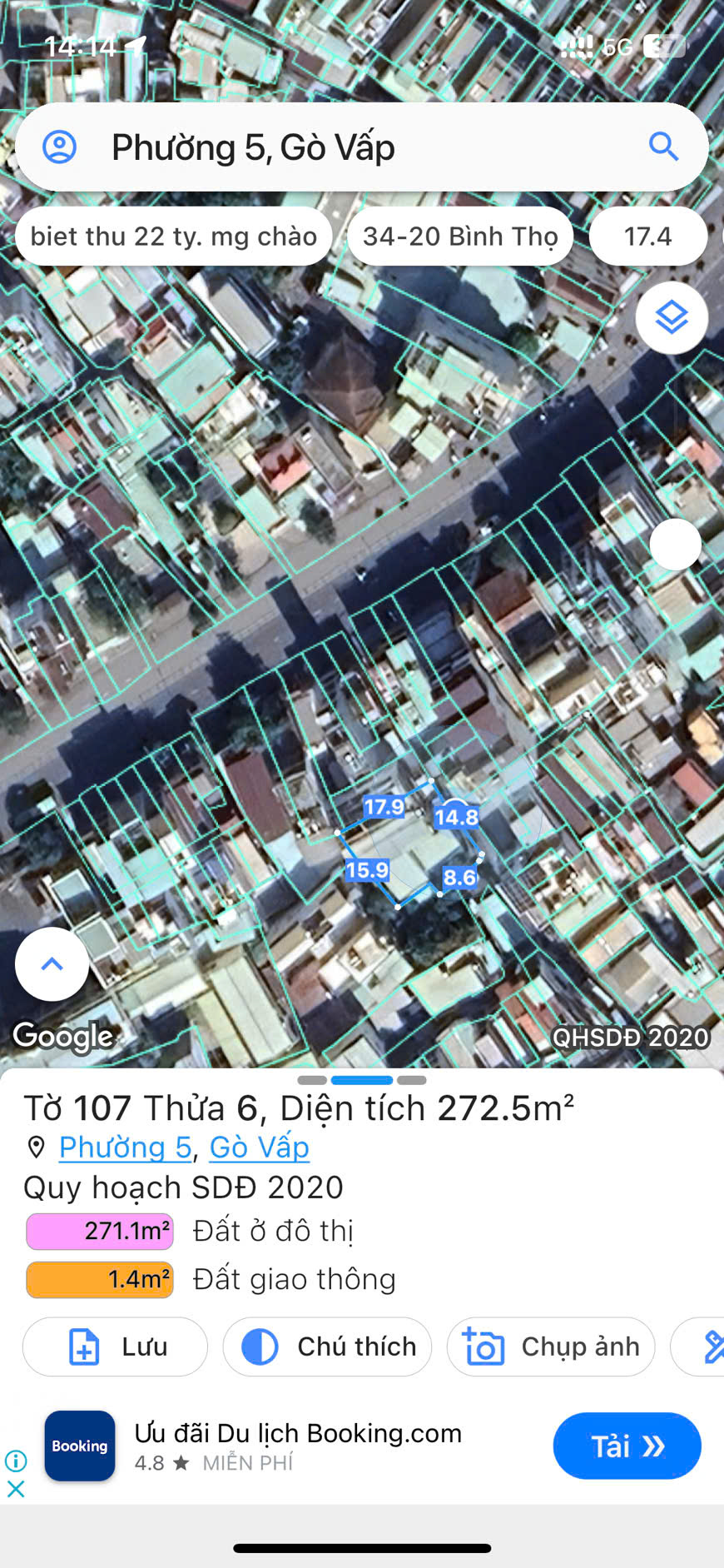
Task: Select the "17.4" chip
Action: pyautogui.click(x=648, y=236)
